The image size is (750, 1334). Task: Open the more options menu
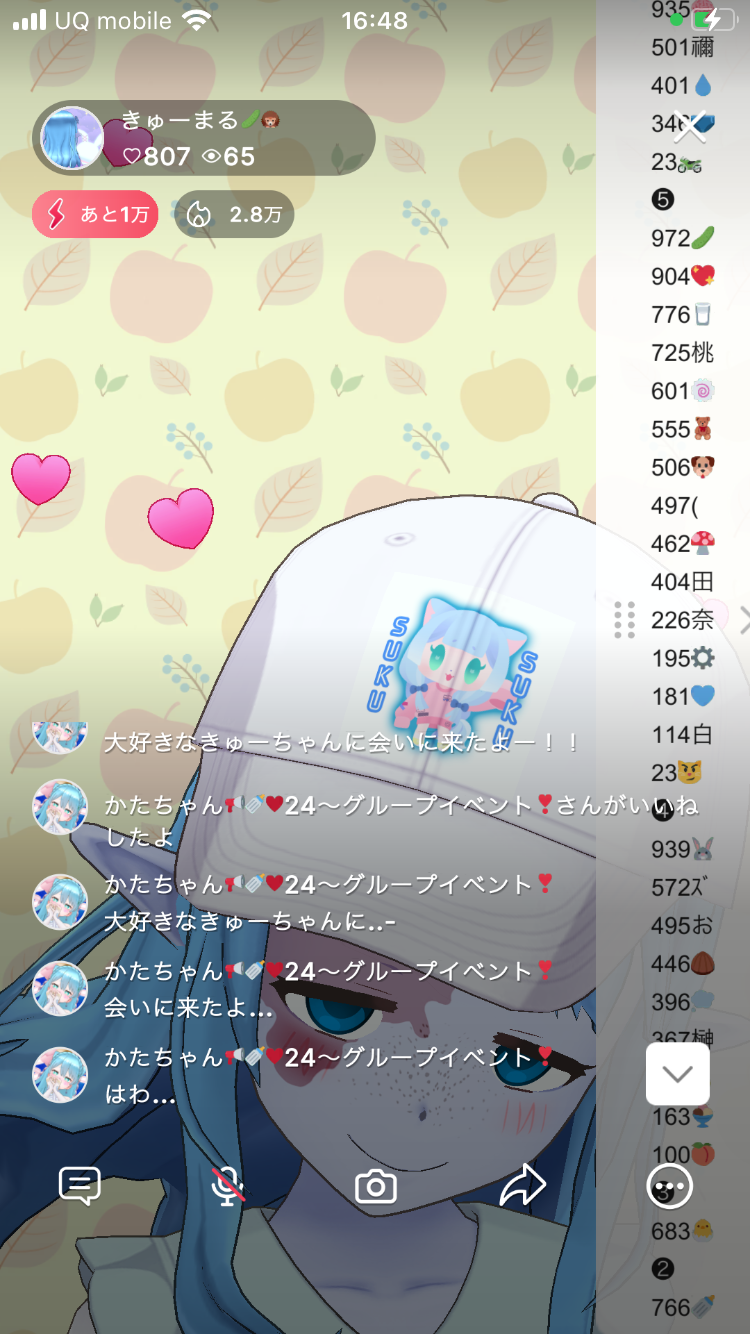coord(670,1186)
